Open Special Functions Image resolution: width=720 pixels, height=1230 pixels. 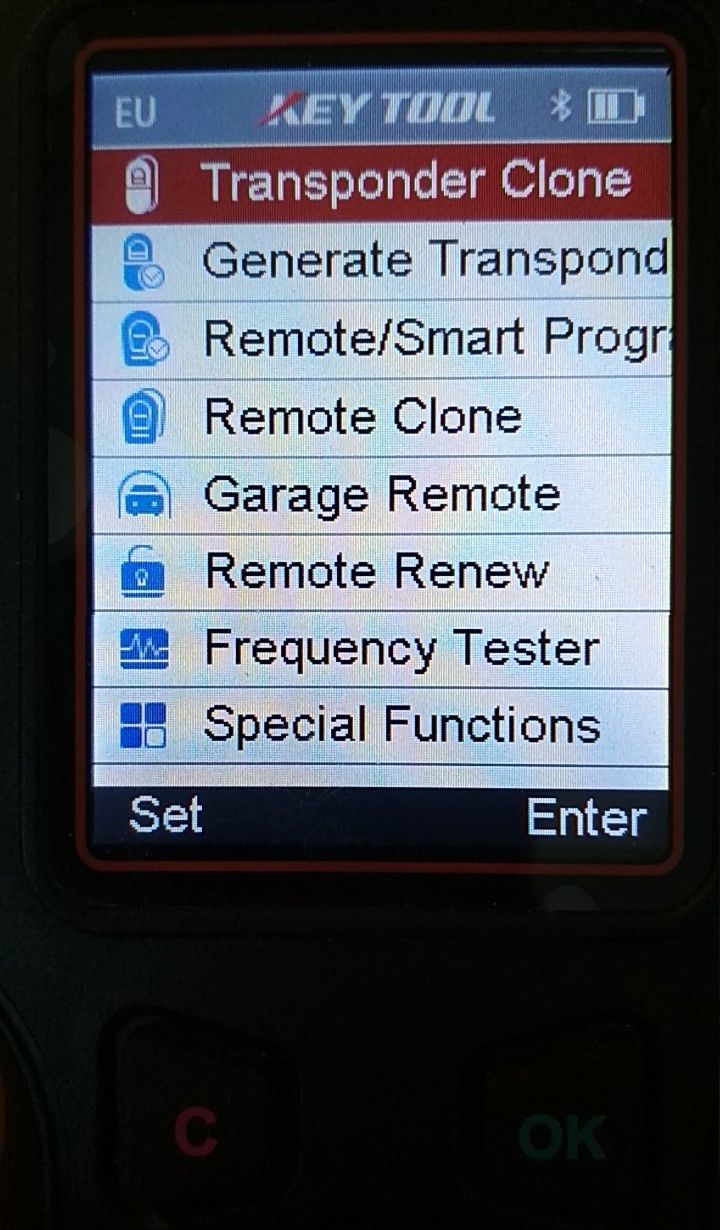(381, 727)
